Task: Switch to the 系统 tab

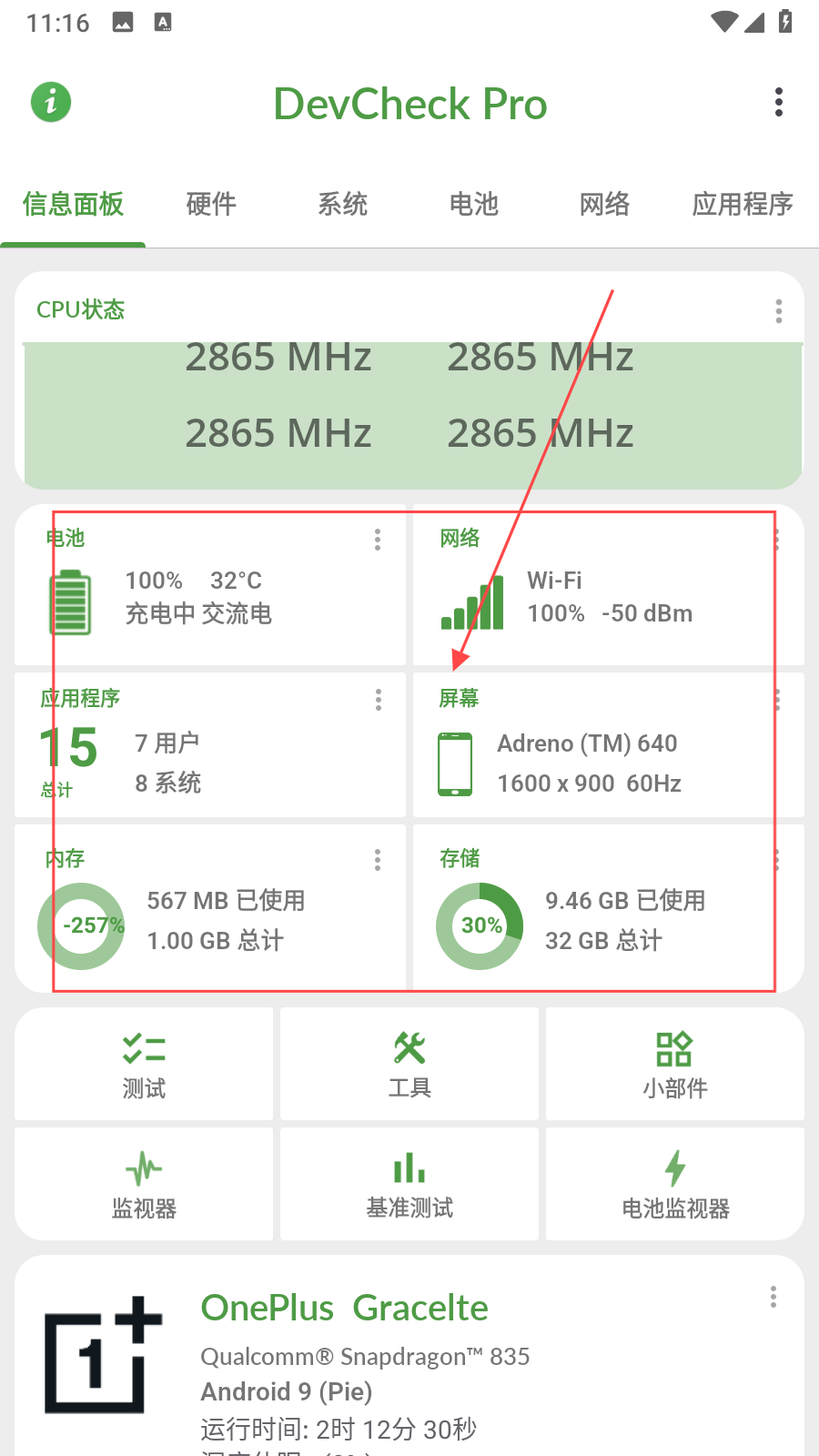Action: pos(342,205)
